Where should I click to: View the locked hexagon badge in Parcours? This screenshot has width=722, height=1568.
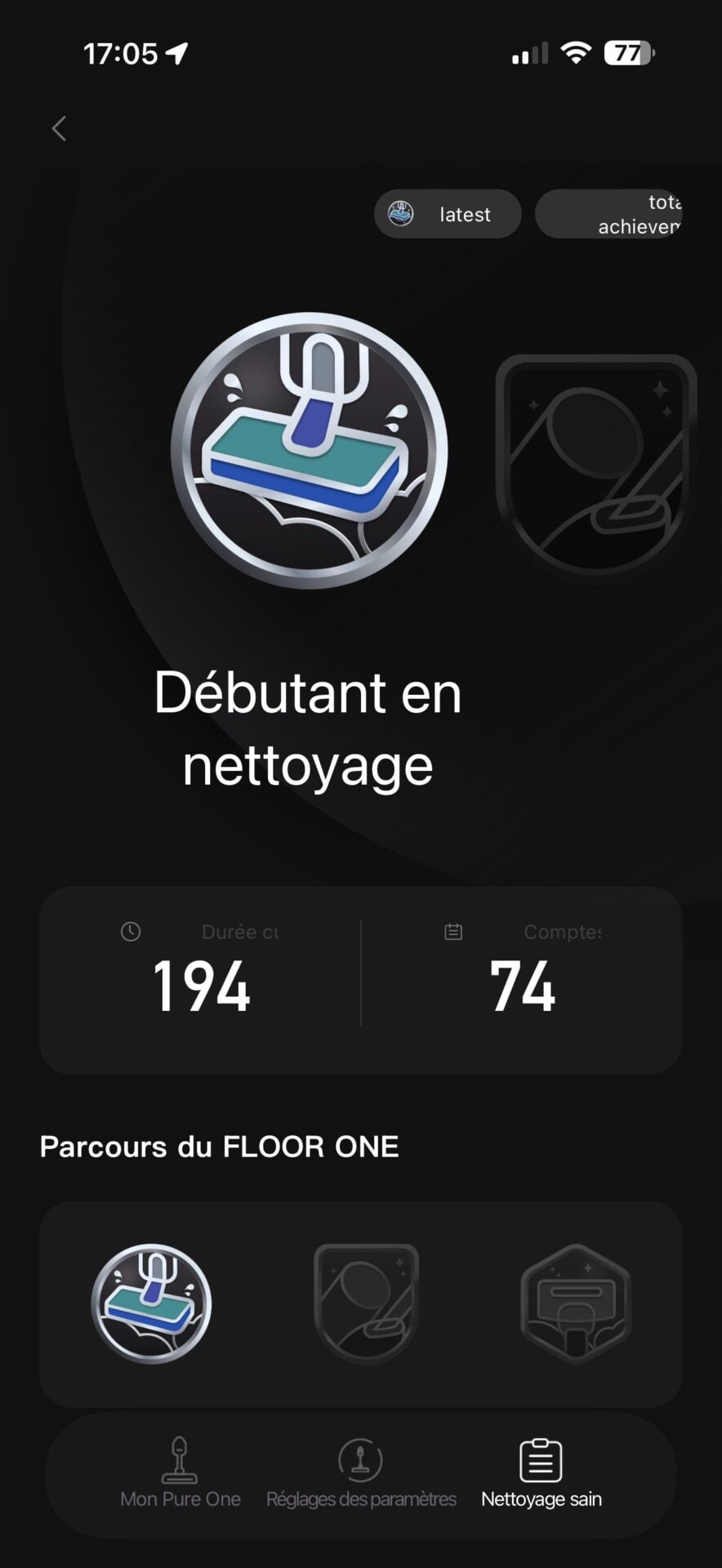tap(576, 1303)
